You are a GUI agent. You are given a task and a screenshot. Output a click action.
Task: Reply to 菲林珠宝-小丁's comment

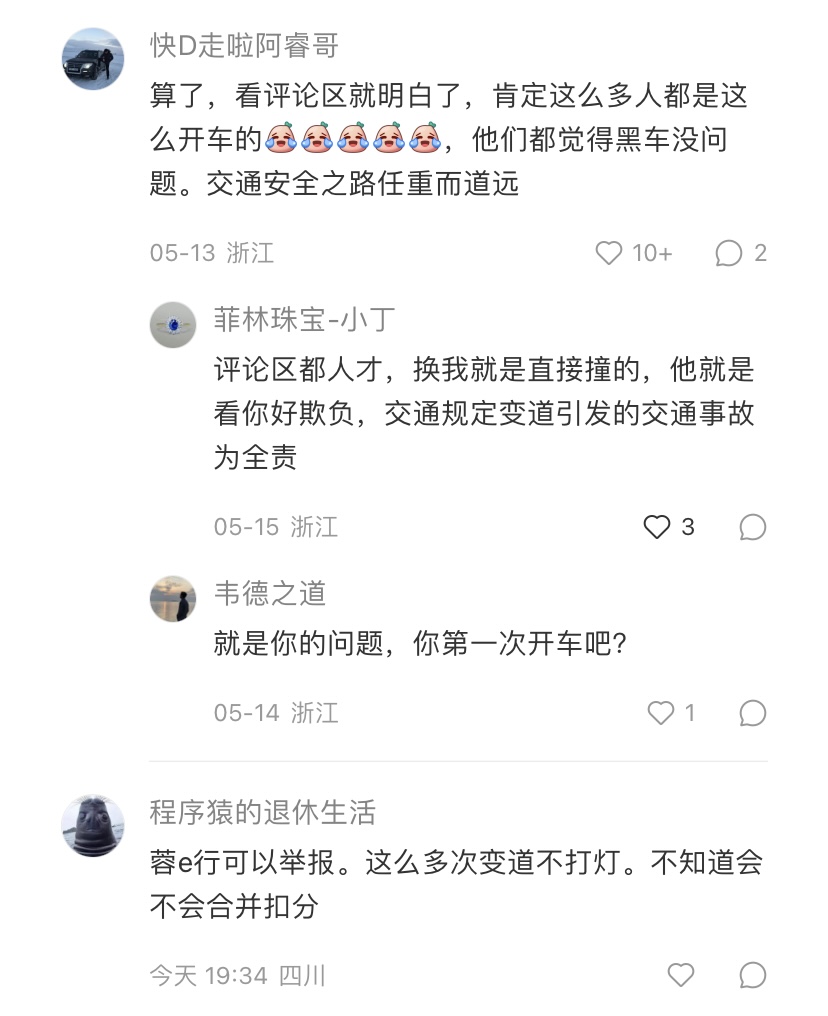(x=752, y=526)
